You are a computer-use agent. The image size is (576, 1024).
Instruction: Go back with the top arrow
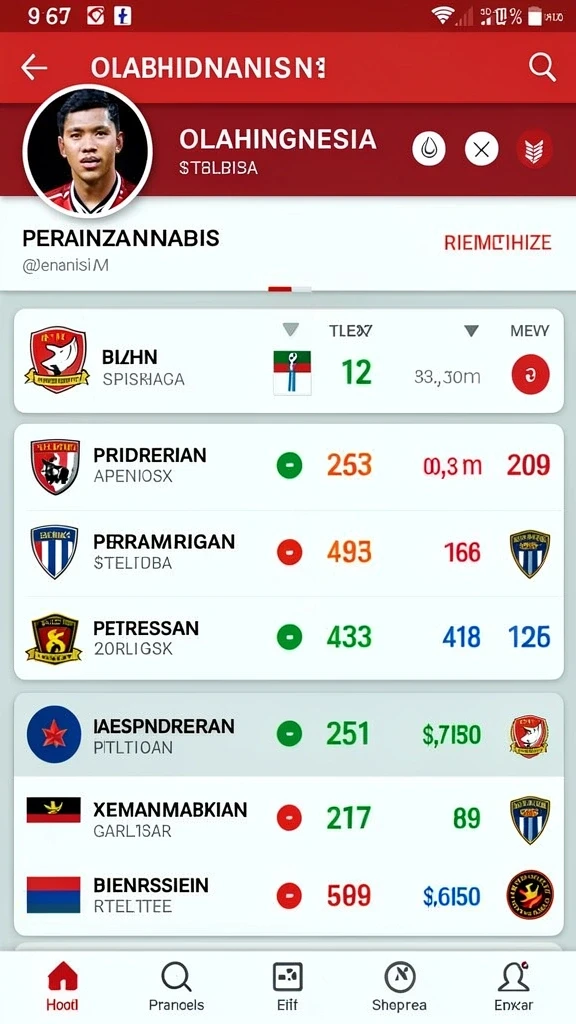coord(34,67)
